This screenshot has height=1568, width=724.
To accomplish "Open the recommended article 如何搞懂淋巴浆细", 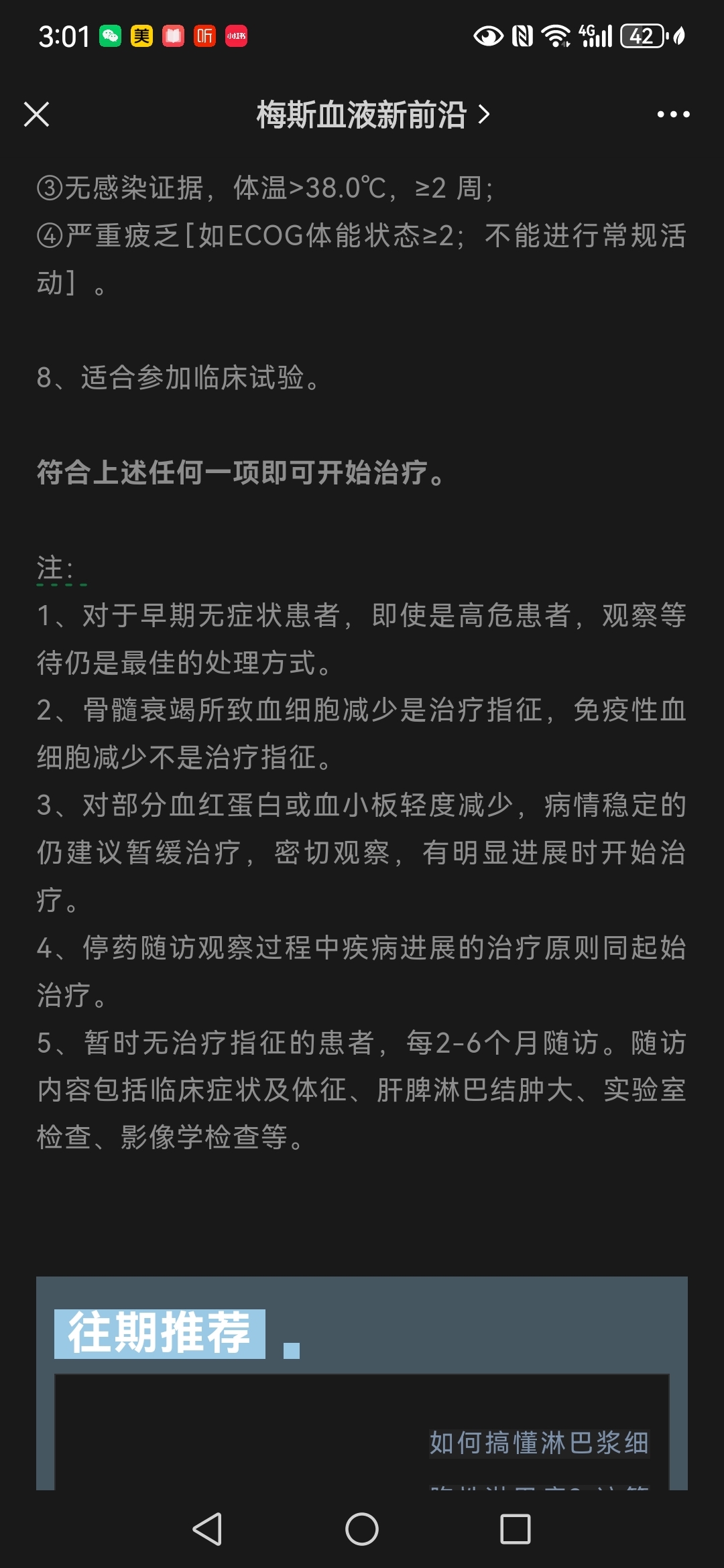I will tap(539, 1443).
